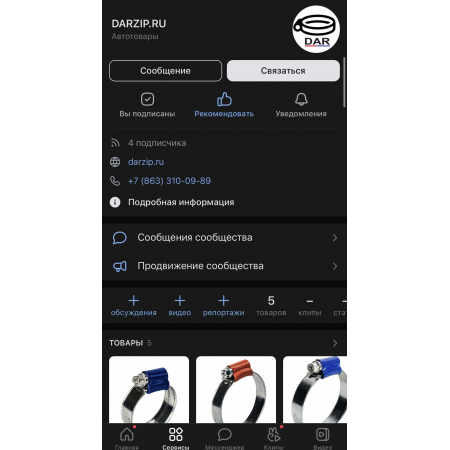This screenshot has width=450, height=450.
Task: Add a видео to the community
Action: (x=180, y=306)
